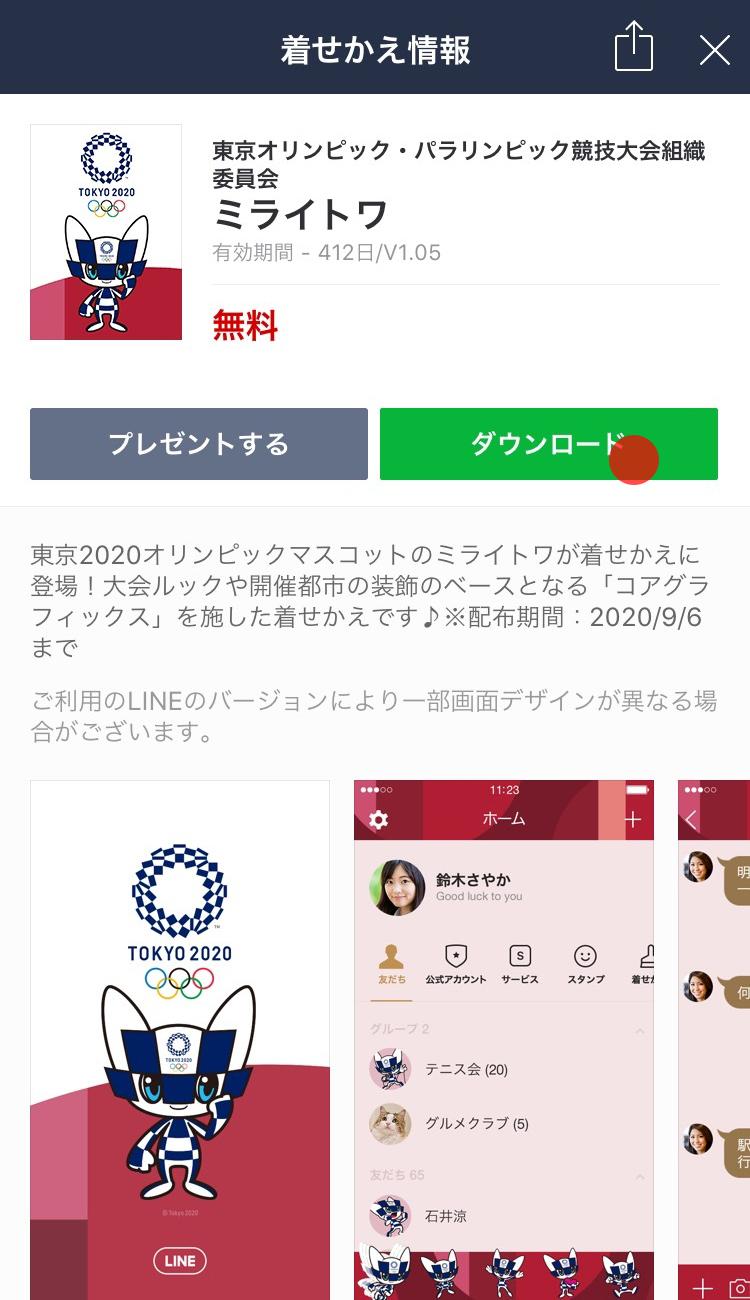Image resolution: width=750 pixels, height=1300 pixels.
Task: Open the Miraitowa theme cover thumbnail
Action: click(106, 232)
